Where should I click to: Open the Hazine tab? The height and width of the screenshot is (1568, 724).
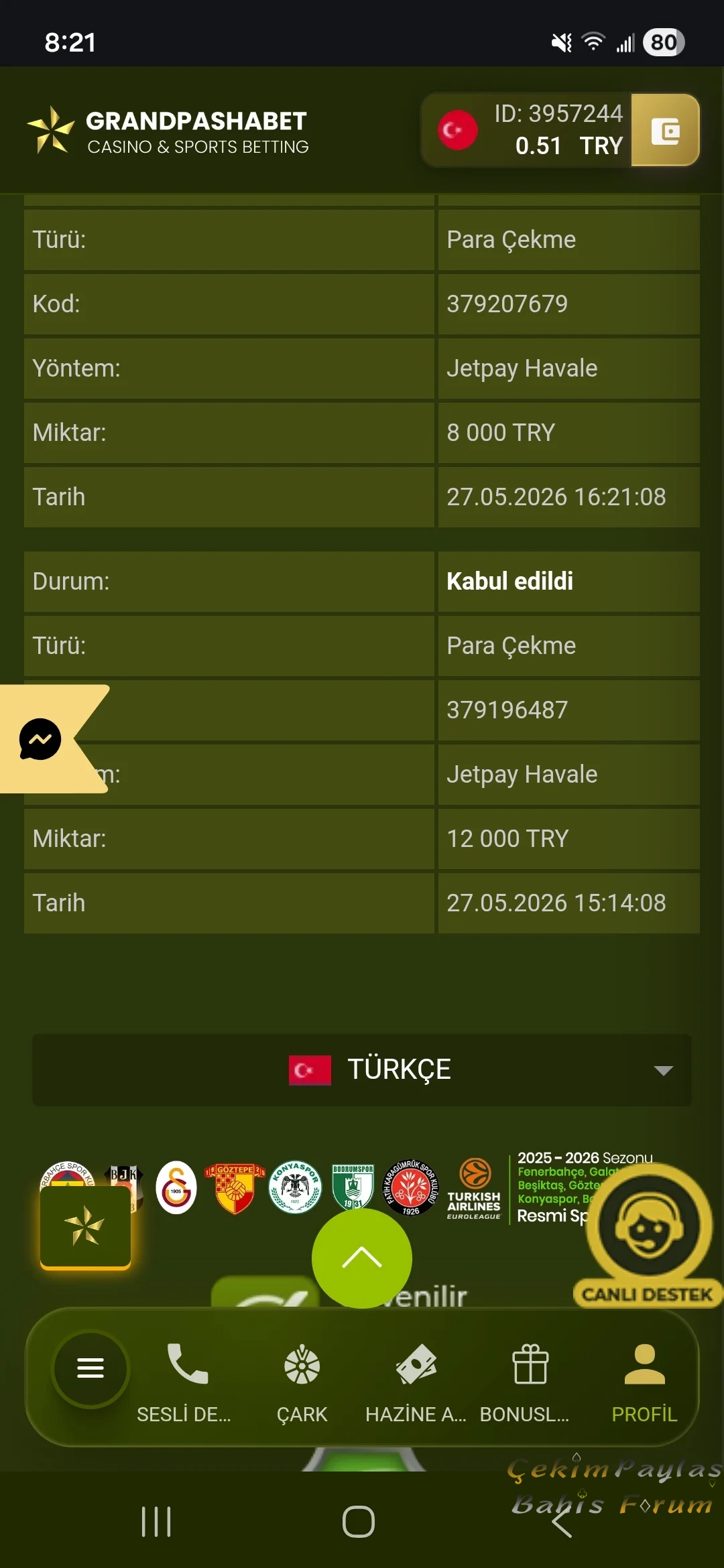(x=416, y=1383)
